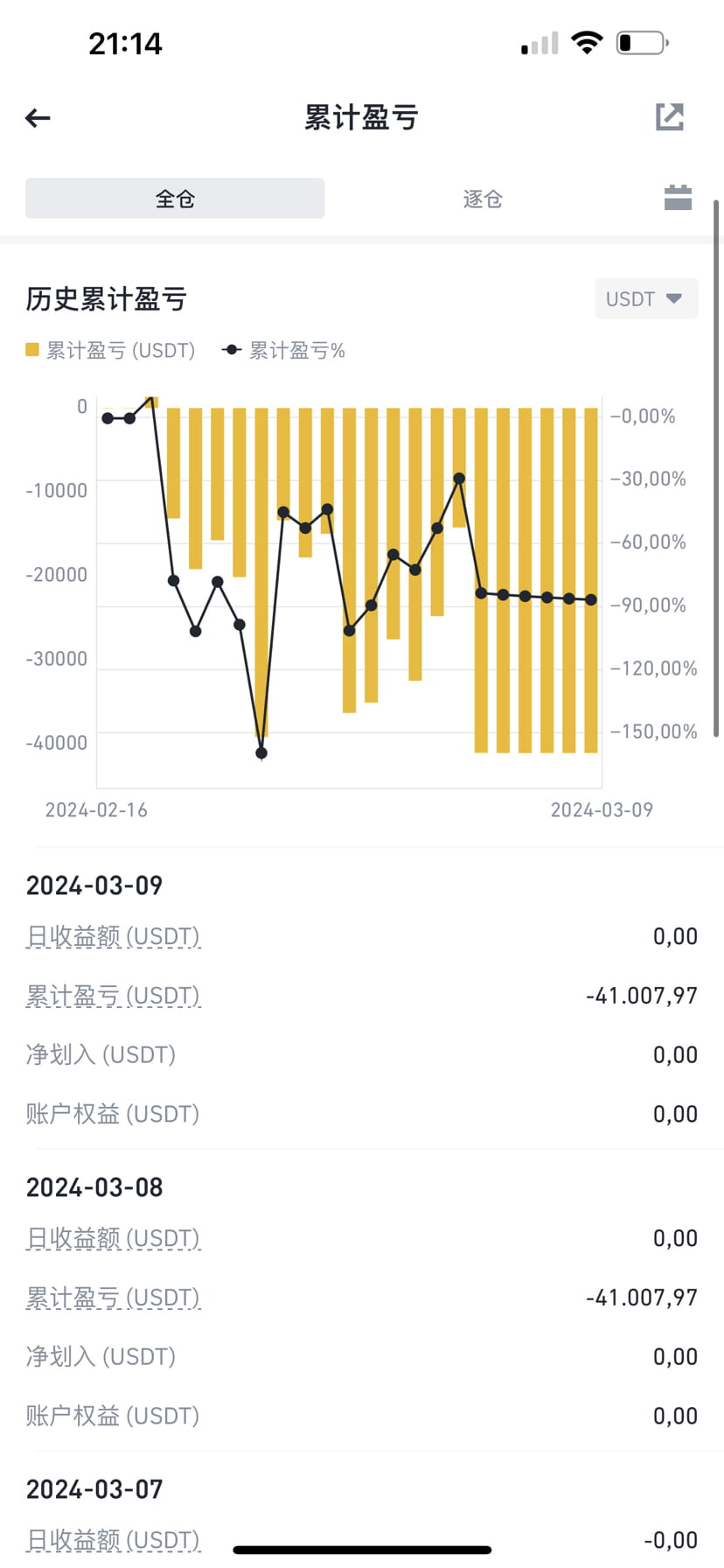Click the underlined 累计盈亏 (USDT) label
This screenshot has height=1568, width=724.
click(x=114, y=995)
